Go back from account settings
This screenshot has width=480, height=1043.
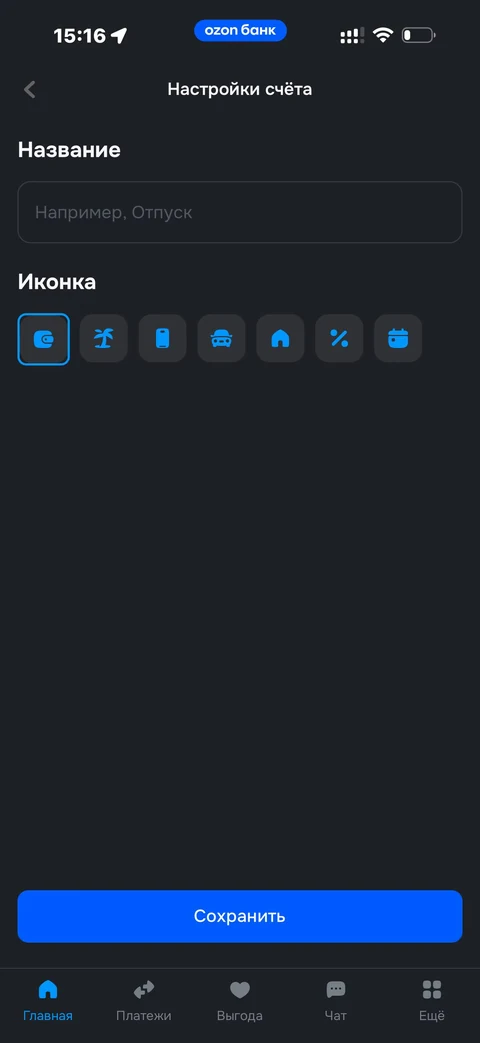[29, 89]
